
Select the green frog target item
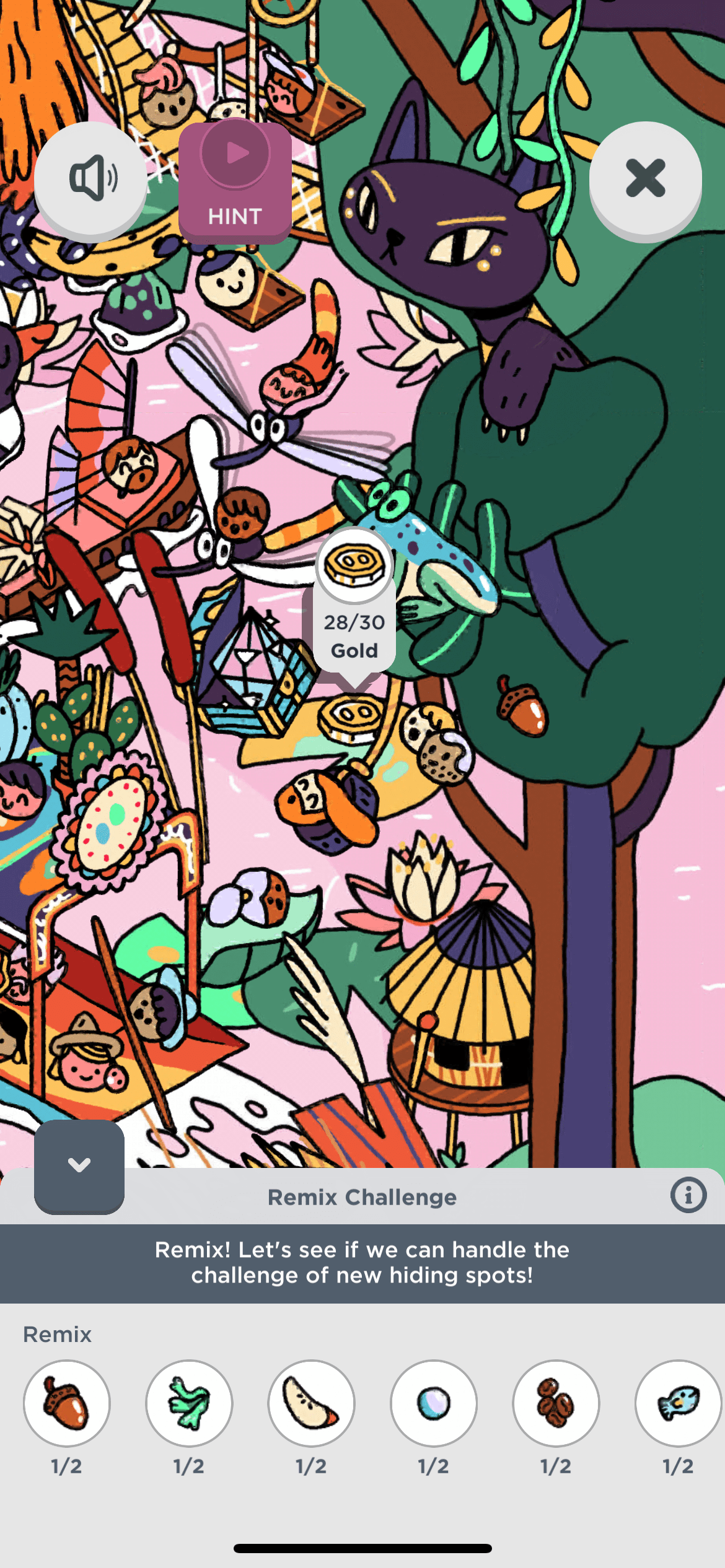pyautogui.click(x=189, y=1403)
